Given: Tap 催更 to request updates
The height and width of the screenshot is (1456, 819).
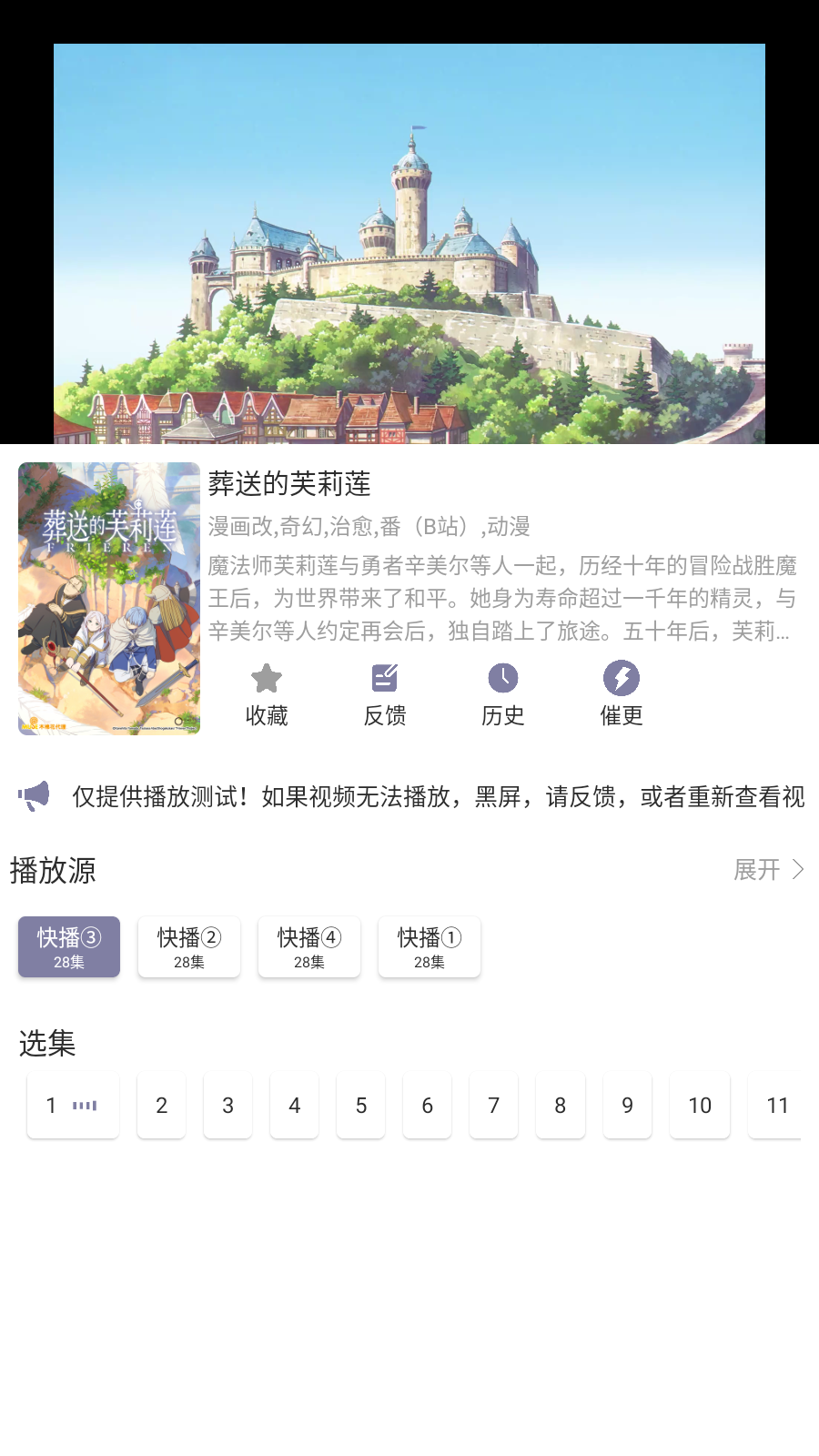Looking at the screenshot, I should [622, 694].
